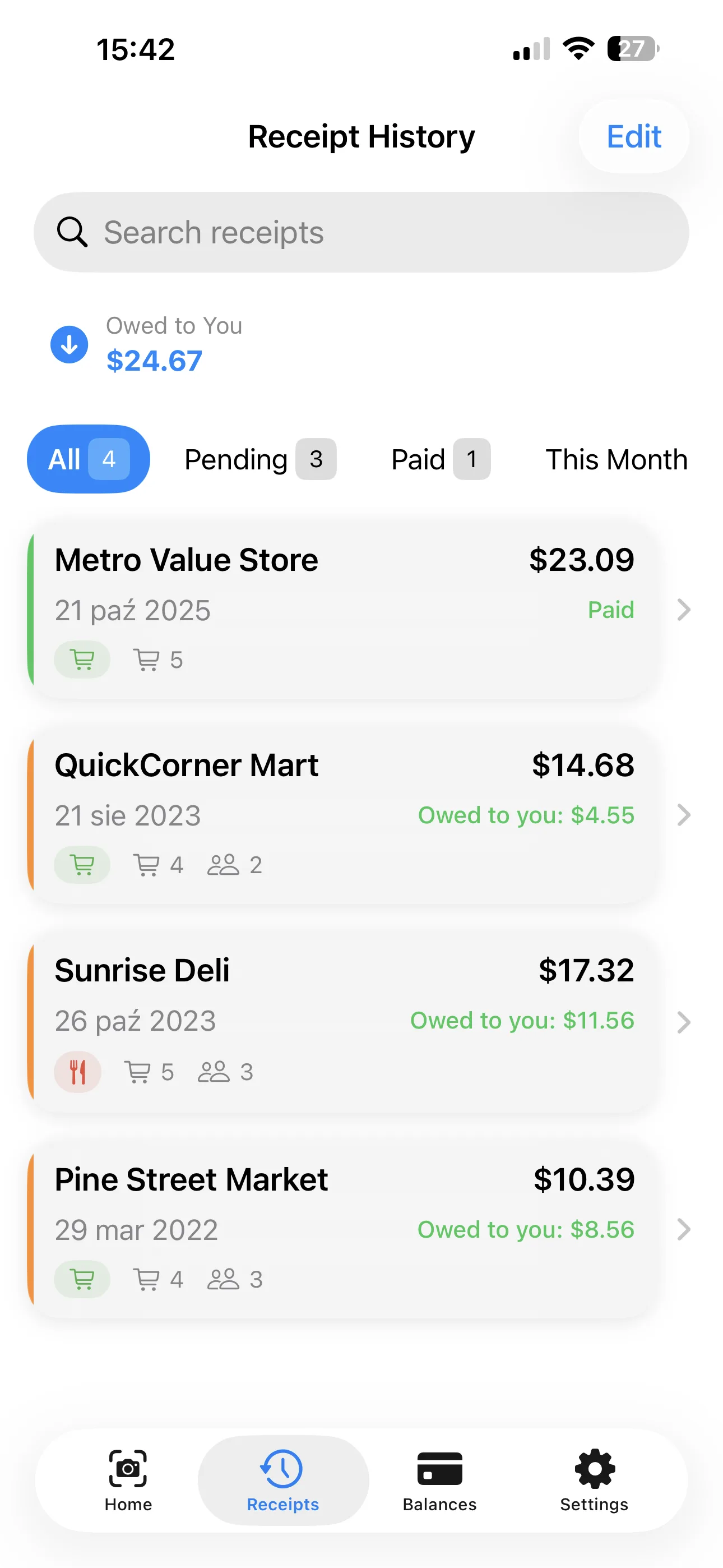The image size is (723, 1568).
Task: Open the Balances card icon
Action: click(439, 1469)
